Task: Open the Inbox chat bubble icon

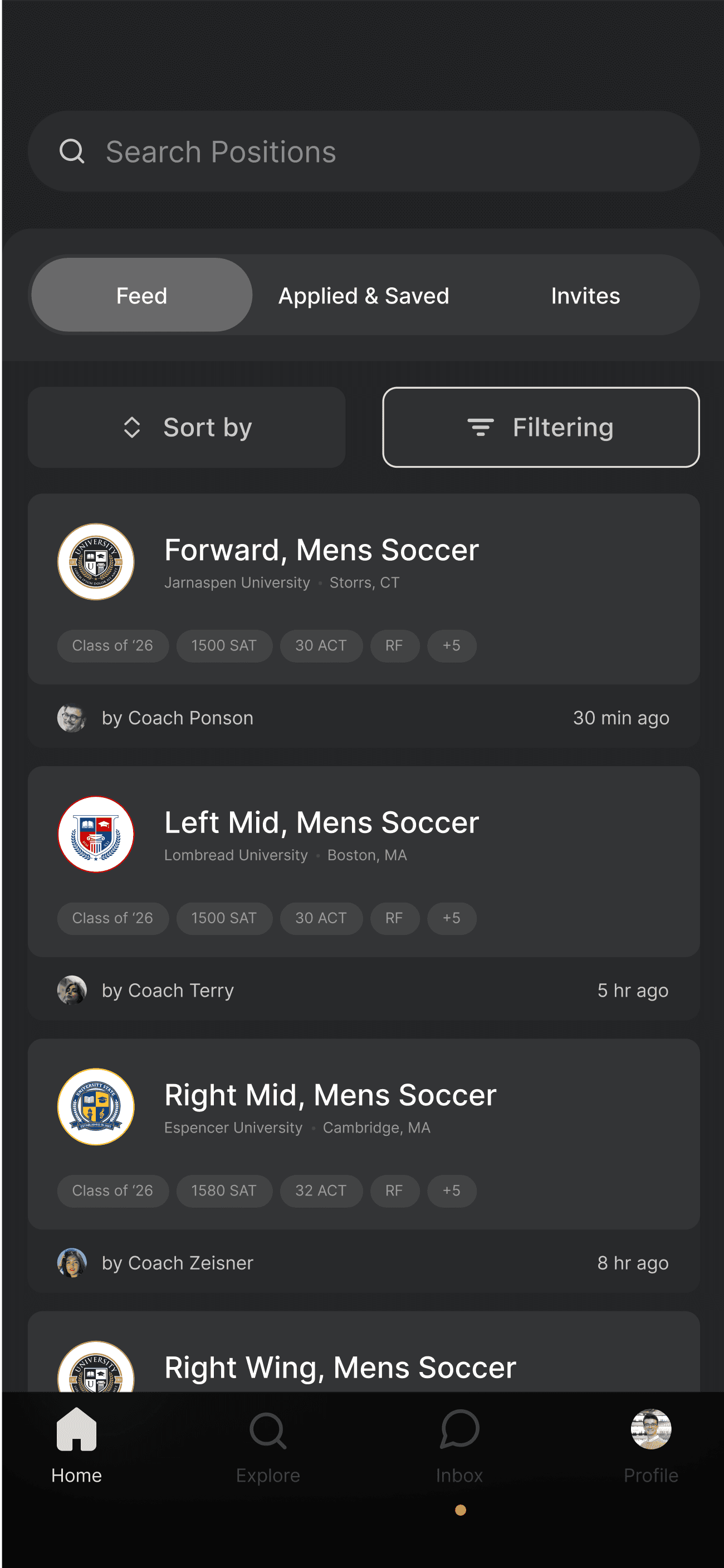Action: point(459,1429)
